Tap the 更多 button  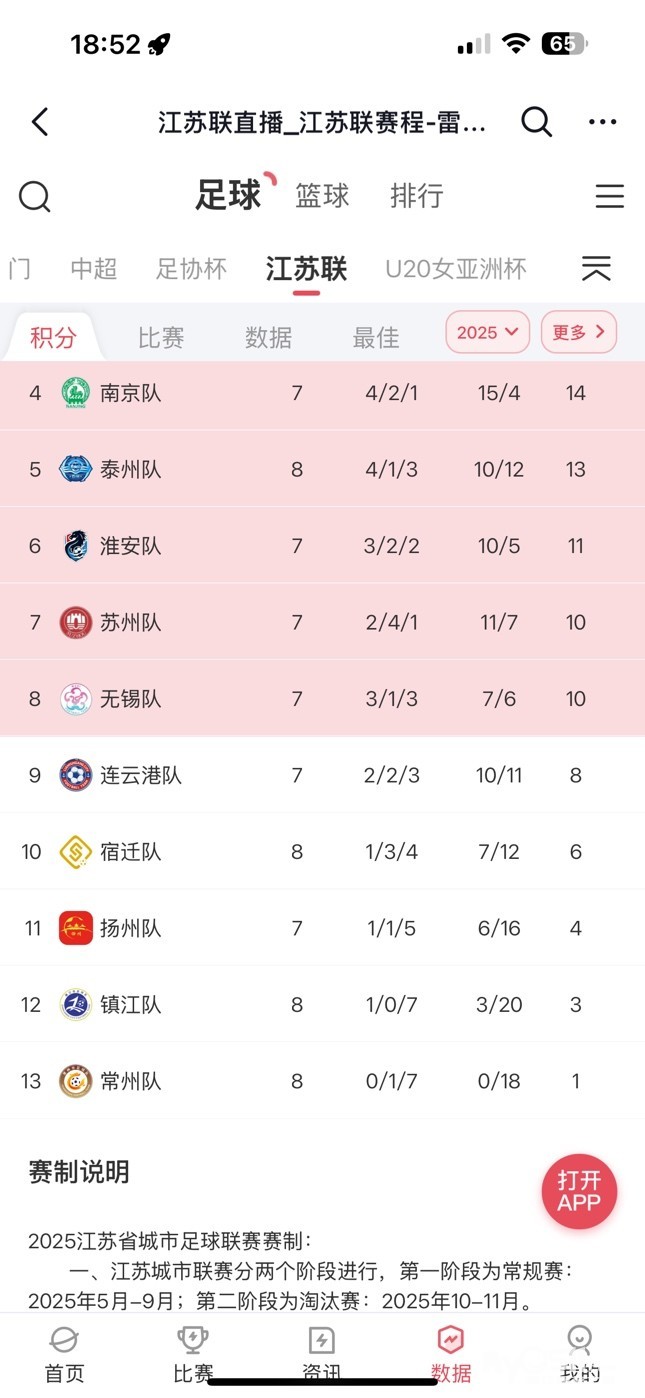pos(578,333)
